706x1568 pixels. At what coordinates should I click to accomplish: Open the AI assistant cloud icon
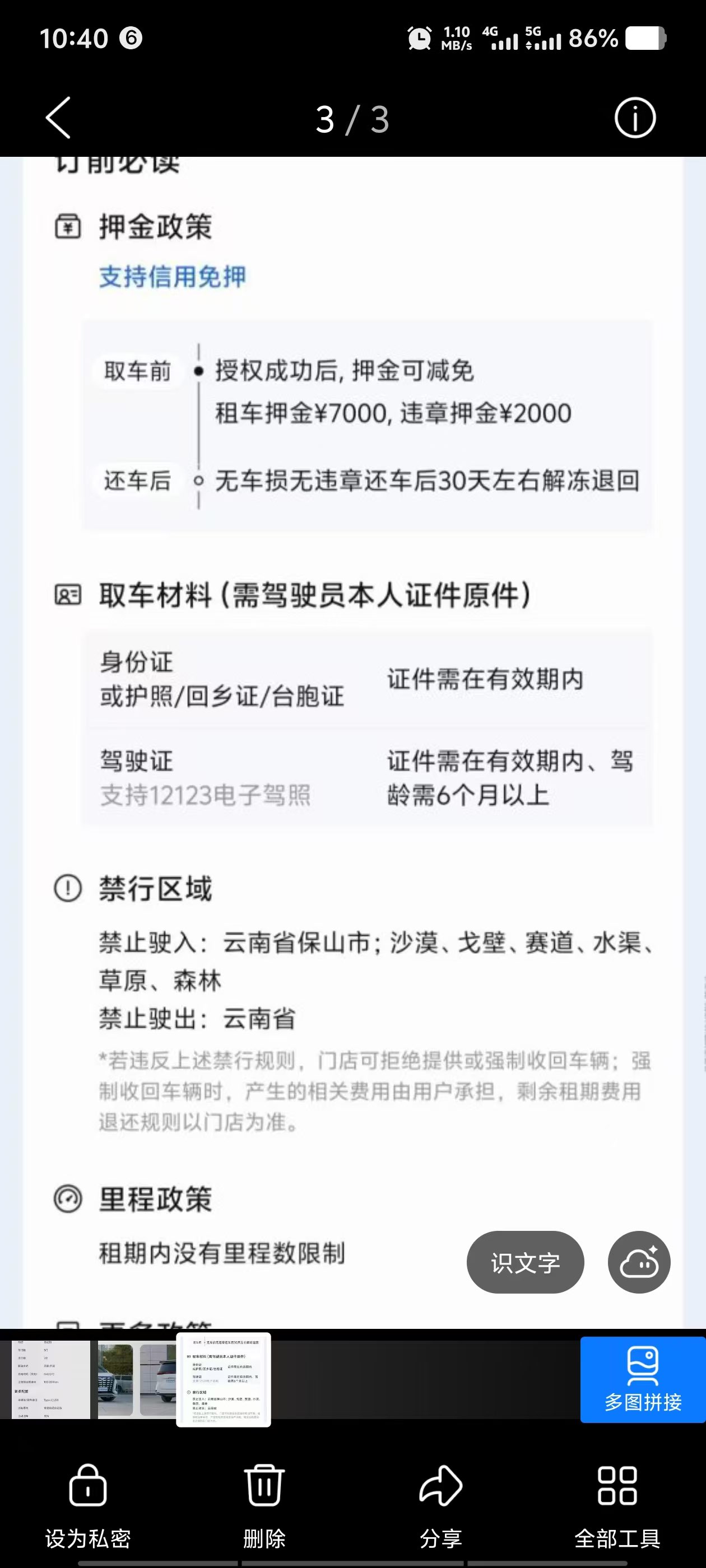tap(639, 1263)
